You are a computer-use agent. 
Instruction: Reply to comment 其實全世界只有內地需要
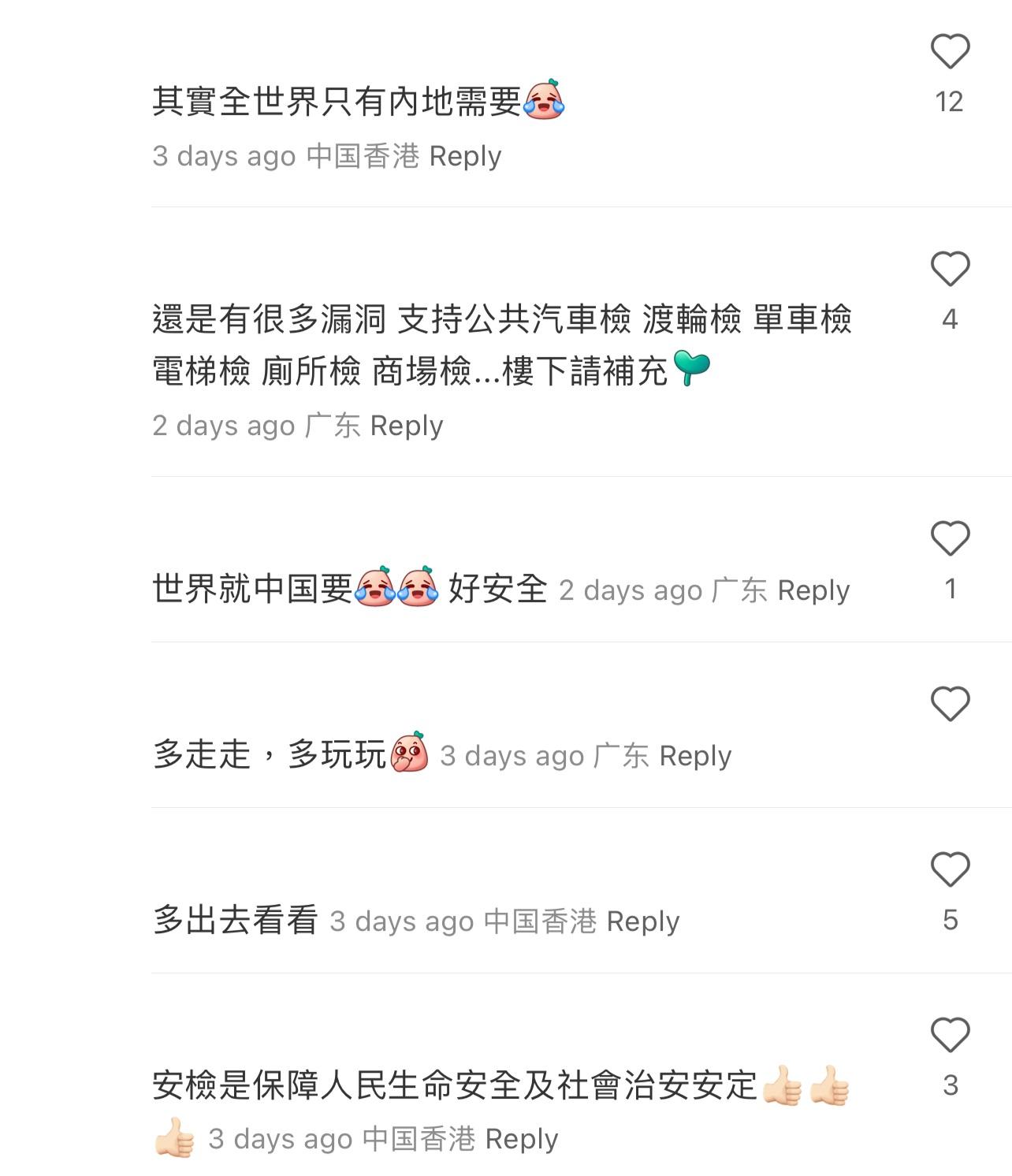pos(465,156)
